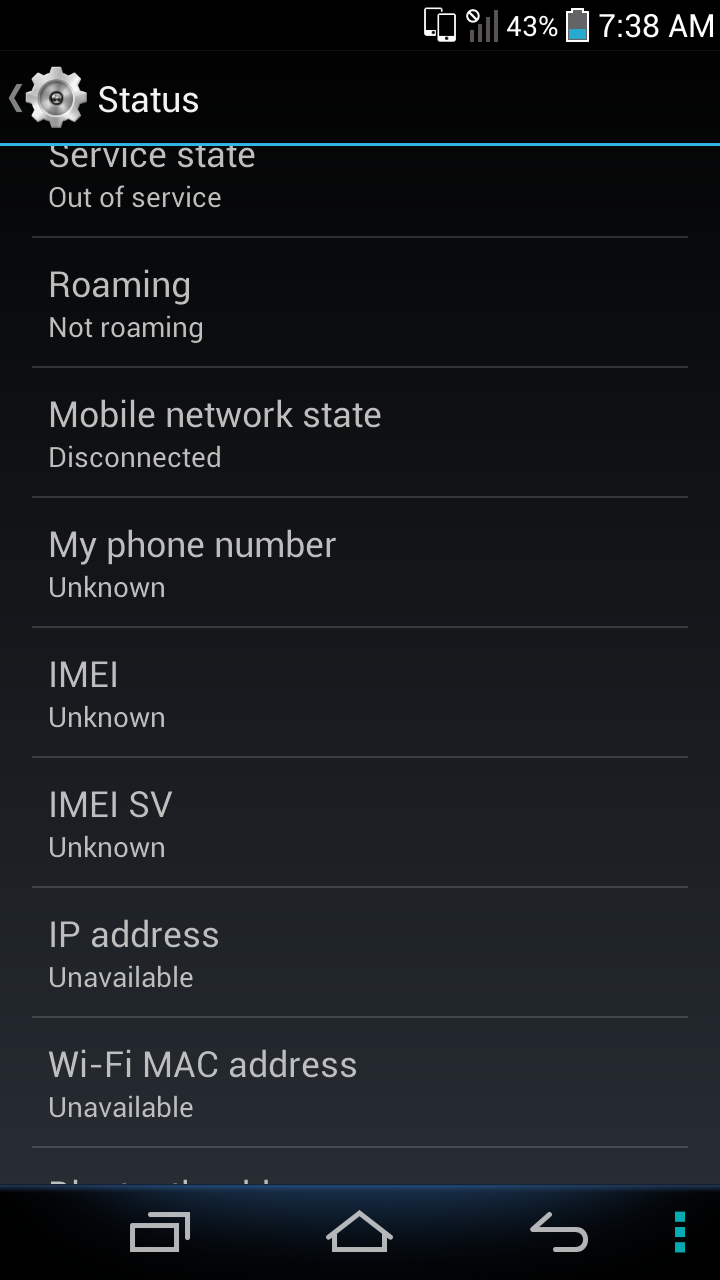Go to the home screen
The height and width of the screenshot is (1280, 720).
(x=360, y=1232)
